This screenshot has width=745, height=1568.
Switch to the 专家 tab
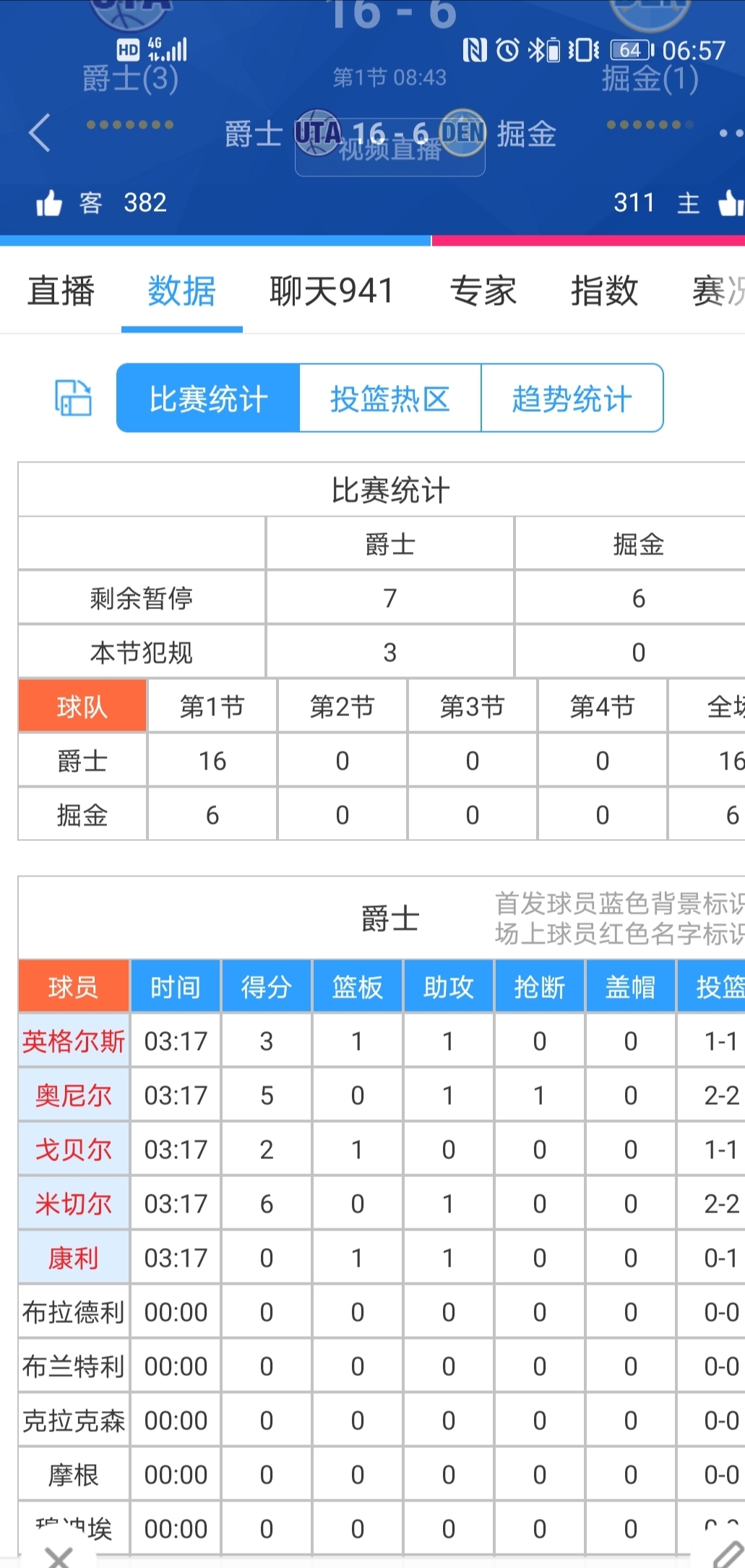click(x=483, y=291)
